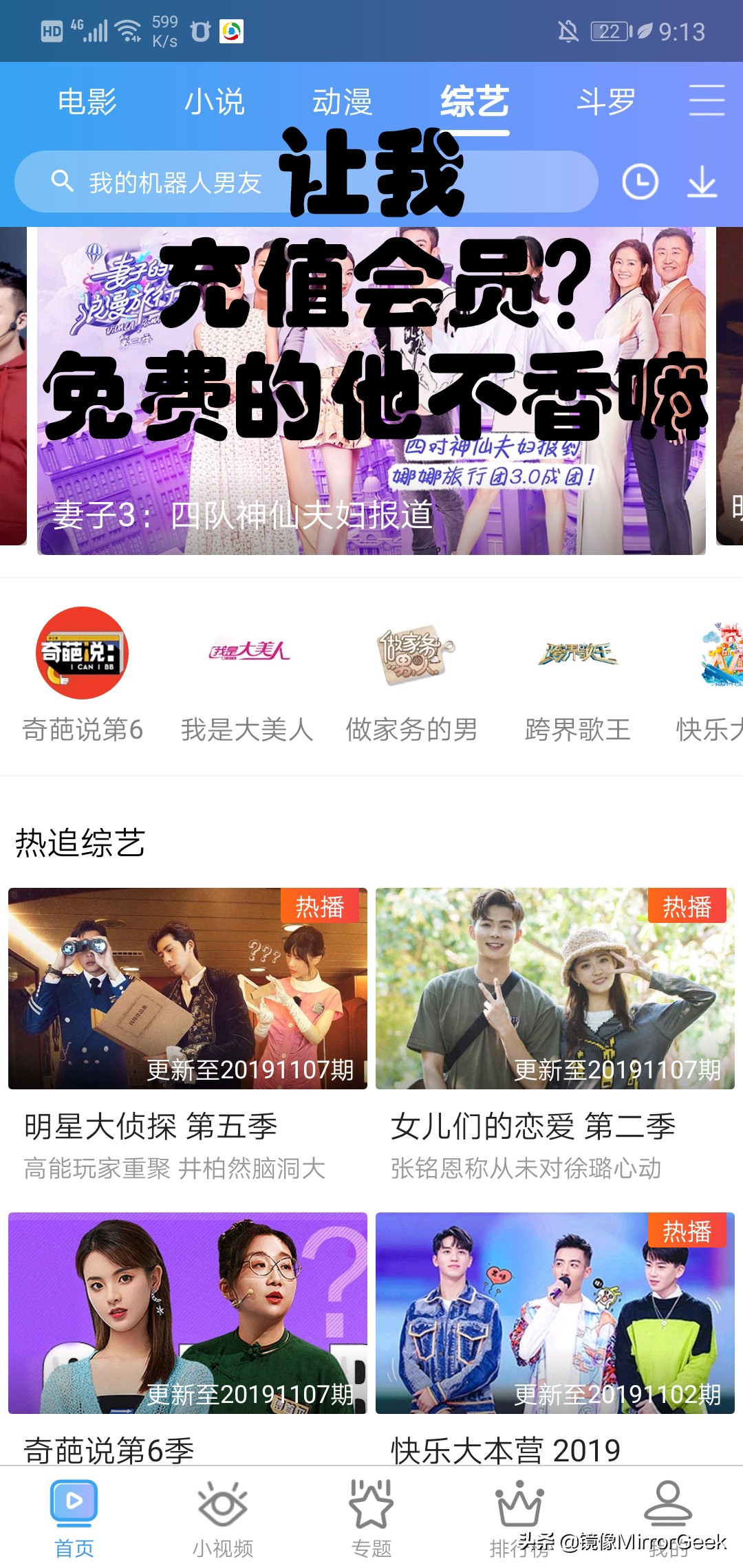Open the search history via clock icon
Viewport: 743px width, 1568px height.
(x=640, y=182)
